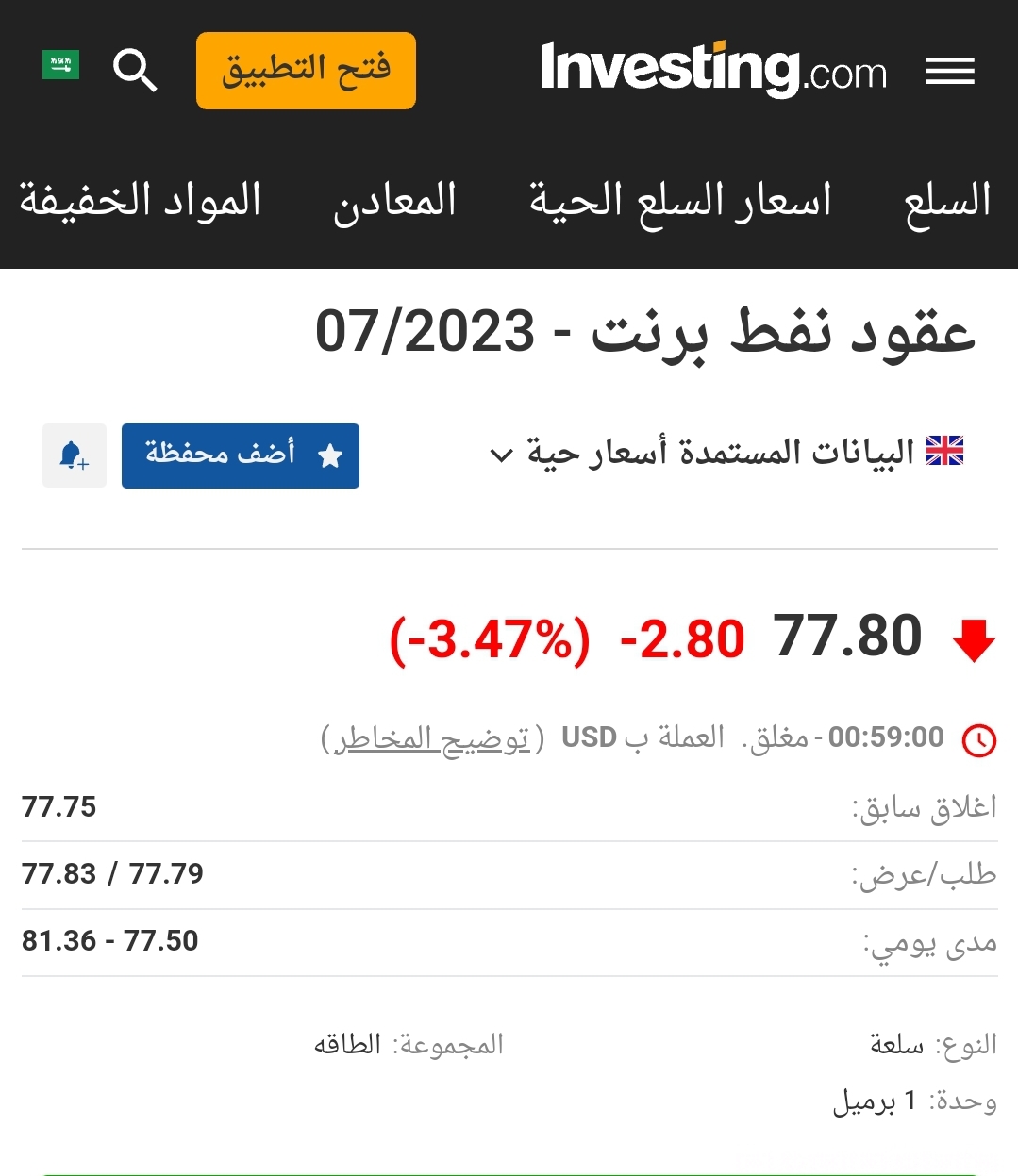Open the توضيح المخاطر link

tap(433, 737)
